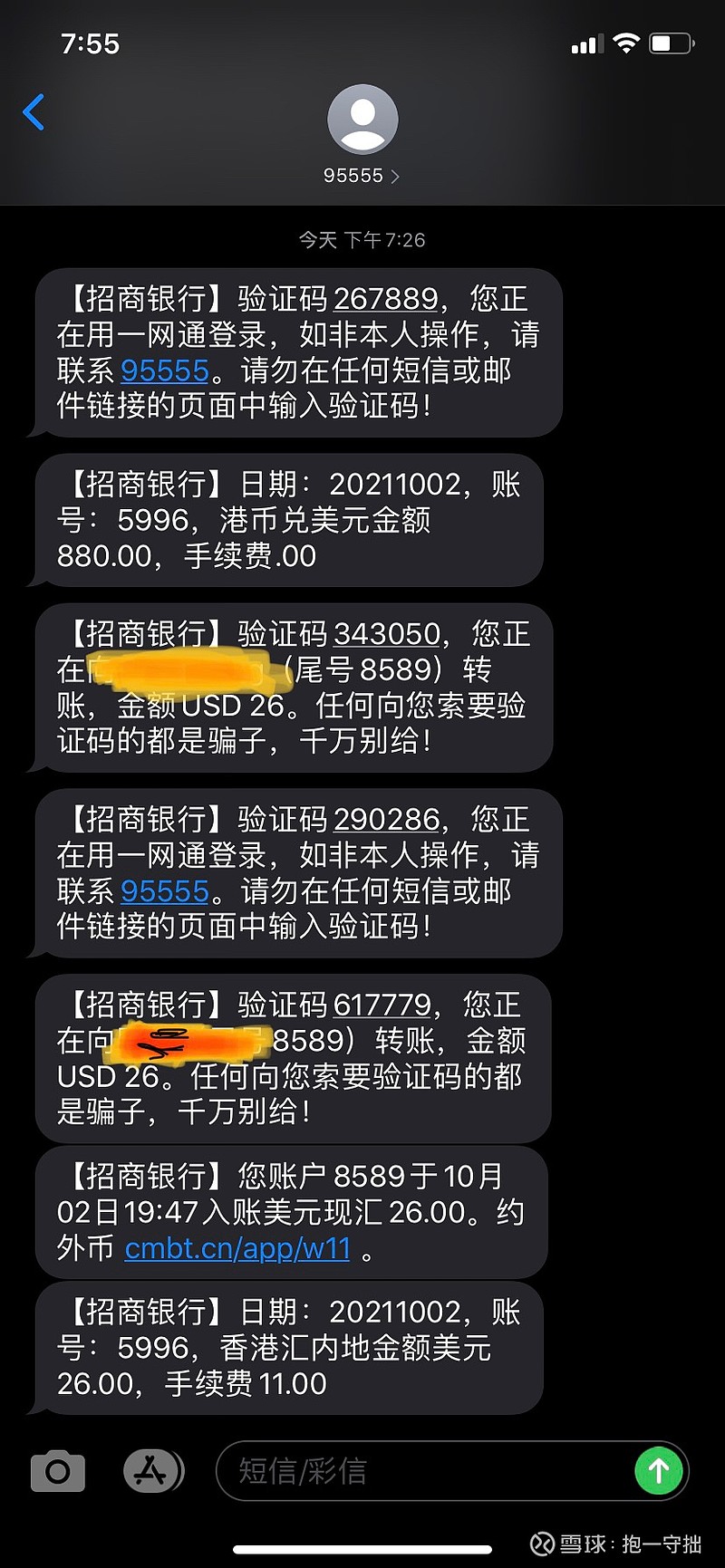Tap the underlined code 617779
The width and height of the screenshot is (725, 1568).
pos(384,1004)
